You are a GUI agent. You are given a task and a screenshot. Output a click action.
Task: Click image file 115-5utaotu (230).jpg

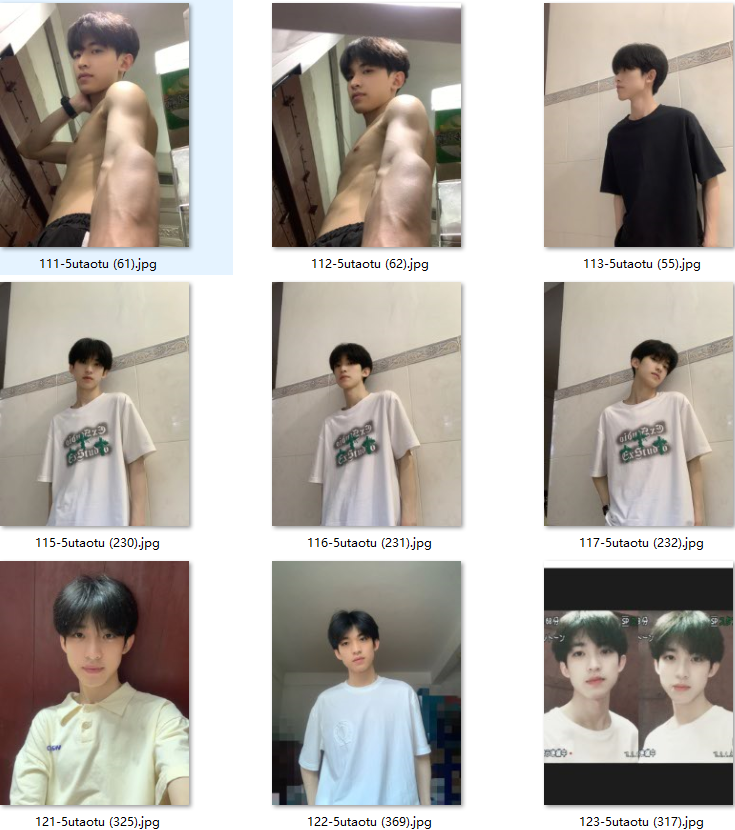tap(95, 404)
